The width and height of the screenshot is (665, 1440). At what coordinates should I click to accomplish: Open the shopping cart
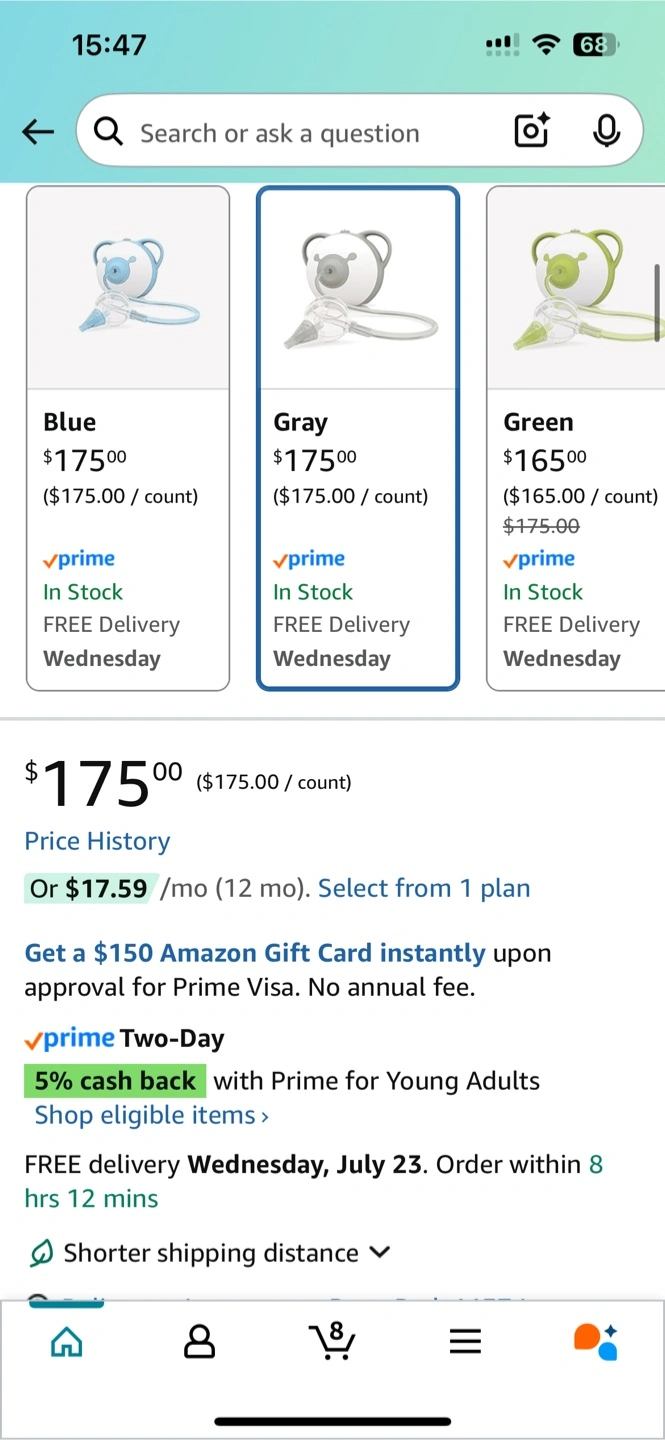coord(333,1341)
